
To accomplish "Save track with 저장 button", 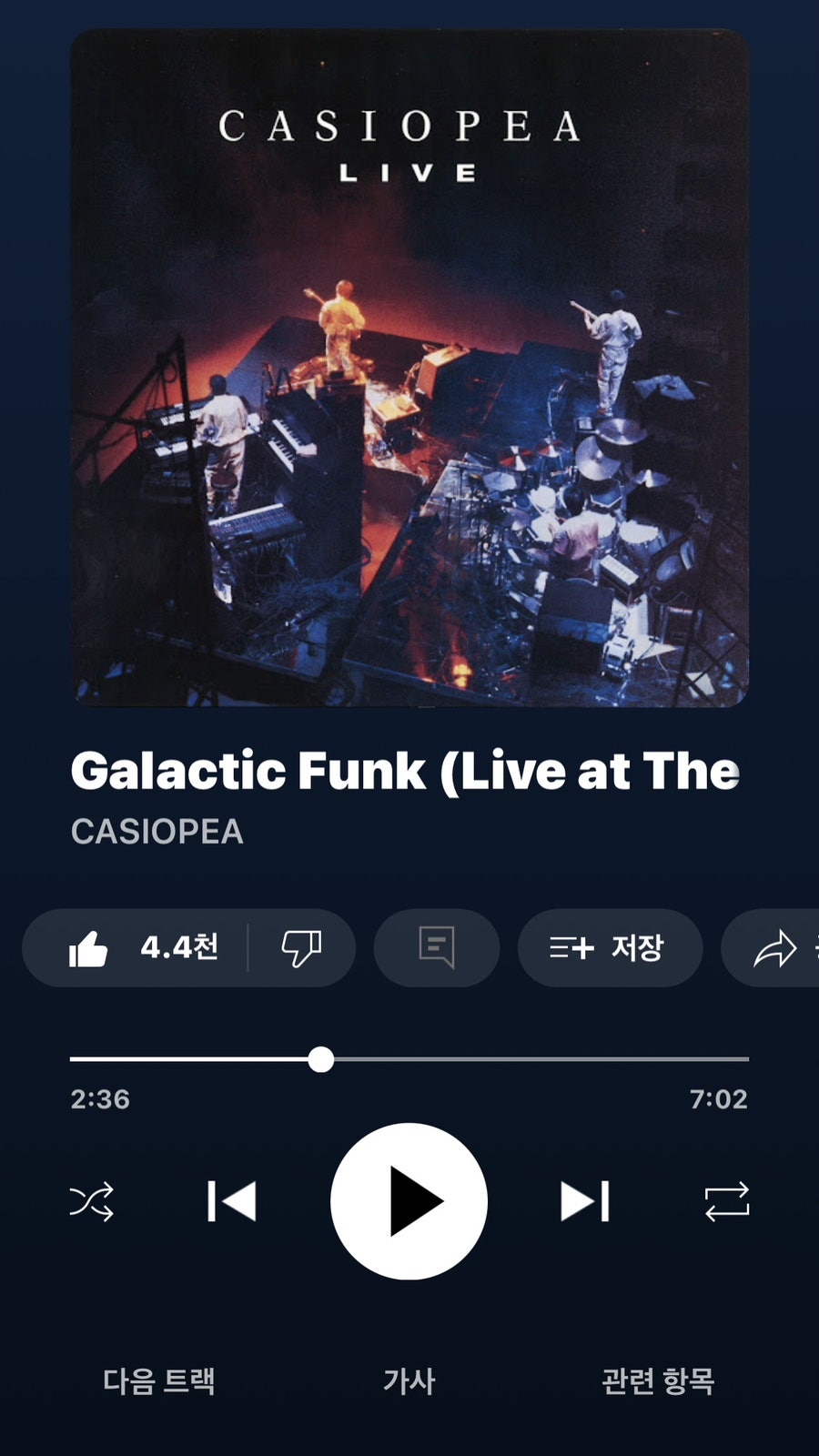I will [610, 948].
